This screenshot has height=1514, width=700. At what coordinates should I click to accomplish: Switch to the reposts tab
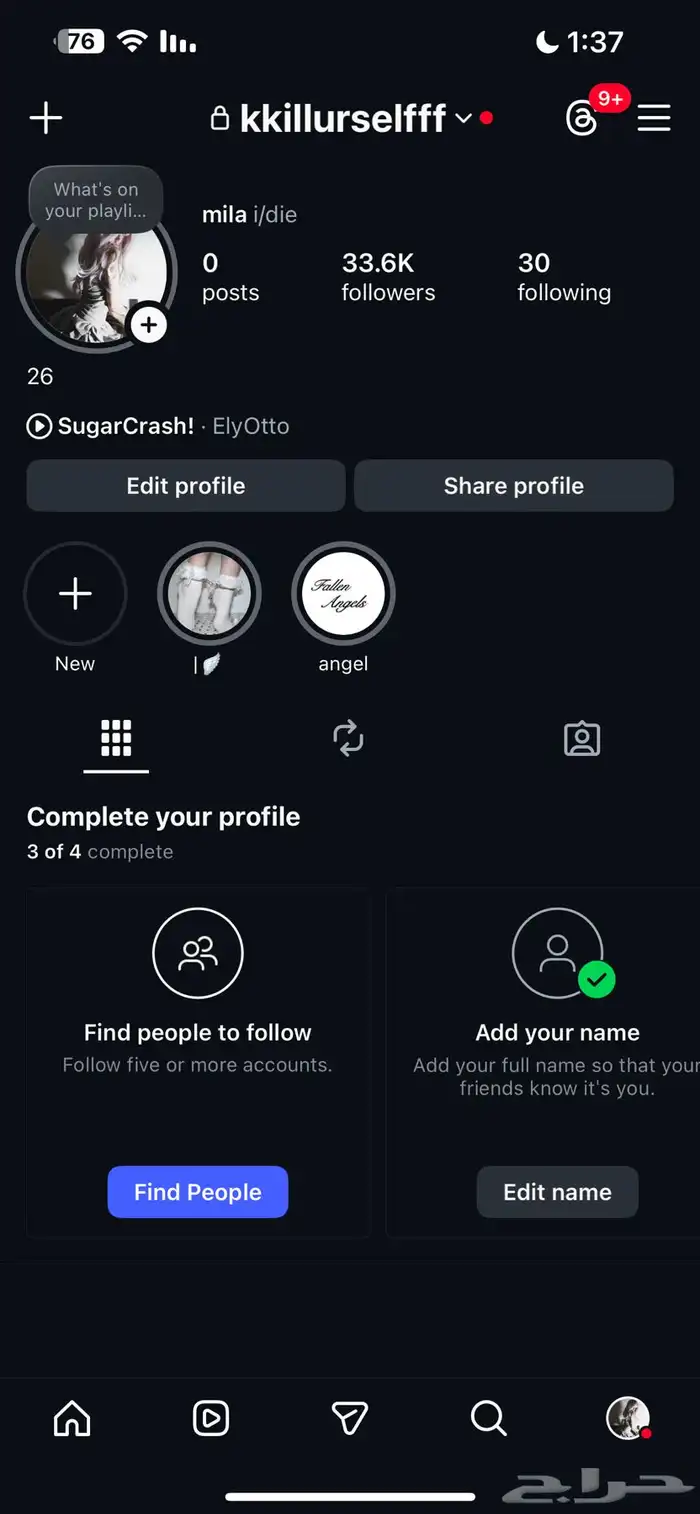pyautogui.click(x=348, y=739)
